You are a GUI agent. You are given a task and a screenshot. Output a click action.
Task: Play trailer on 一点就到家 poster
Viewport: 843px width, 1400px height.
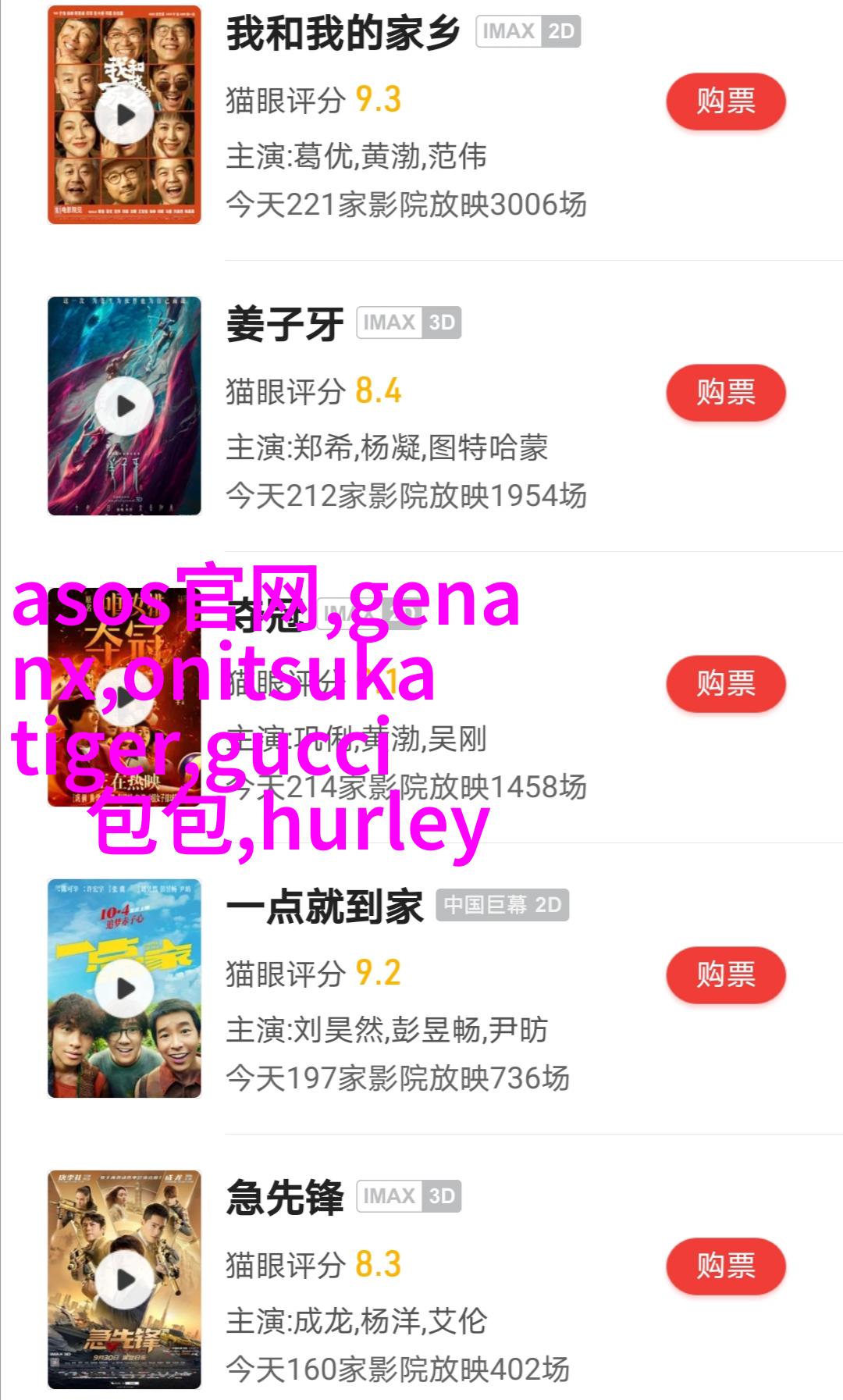click(x=125, y=989)
